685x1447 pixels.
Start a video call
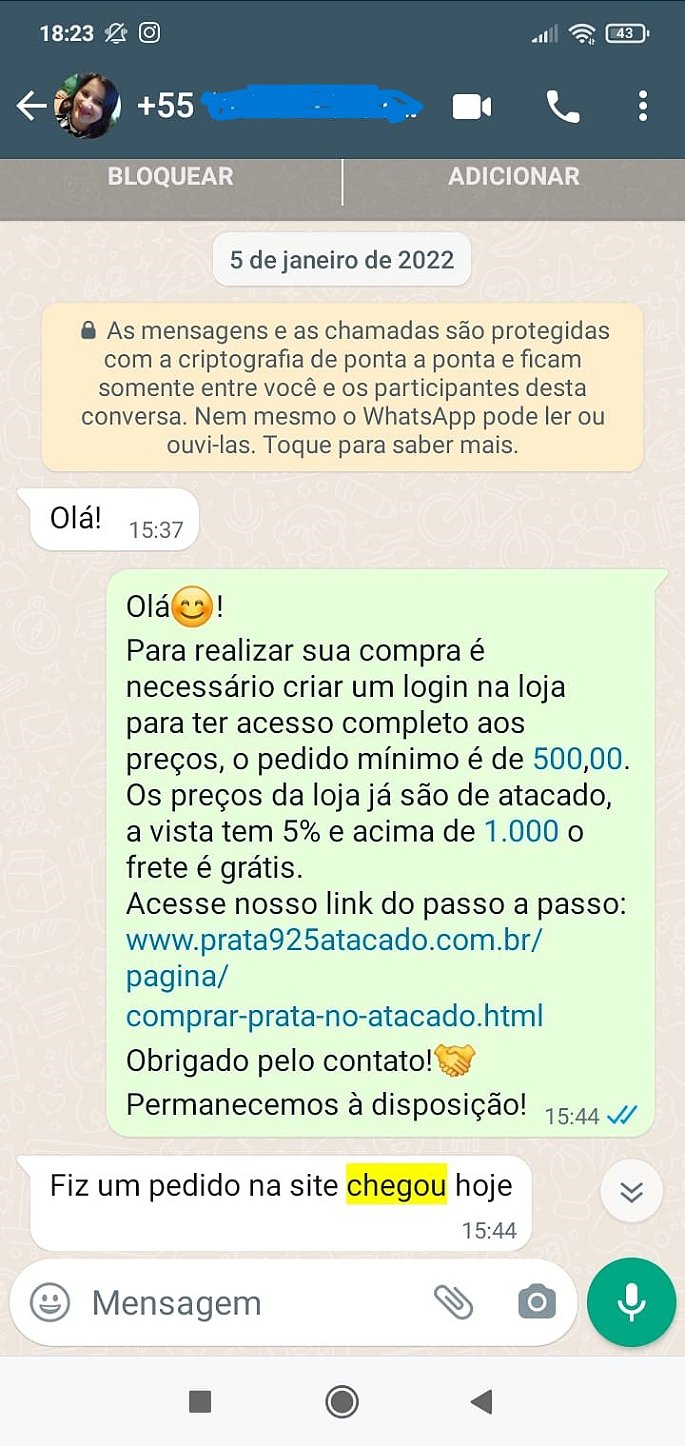point(472,106)
